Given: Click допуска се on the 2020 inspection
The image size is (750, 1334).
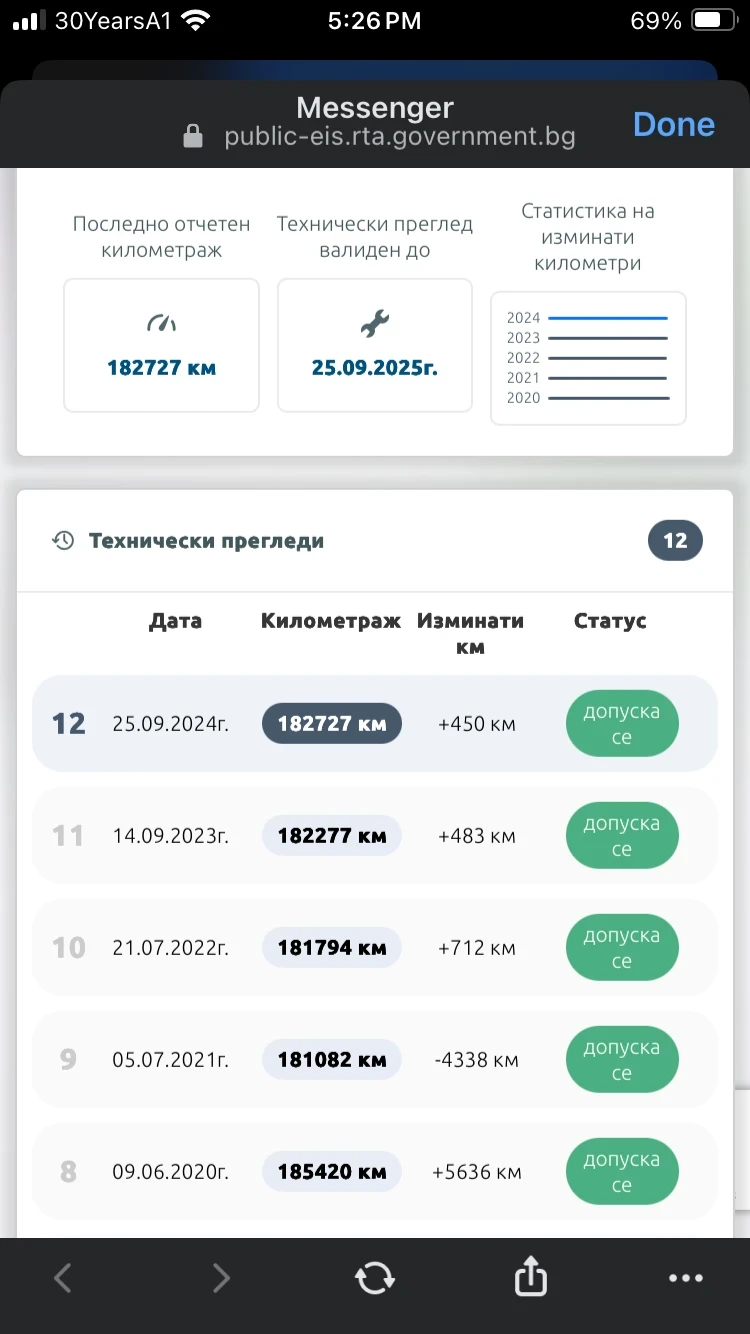Looking at the screenshot, I should click(622, 1171).
